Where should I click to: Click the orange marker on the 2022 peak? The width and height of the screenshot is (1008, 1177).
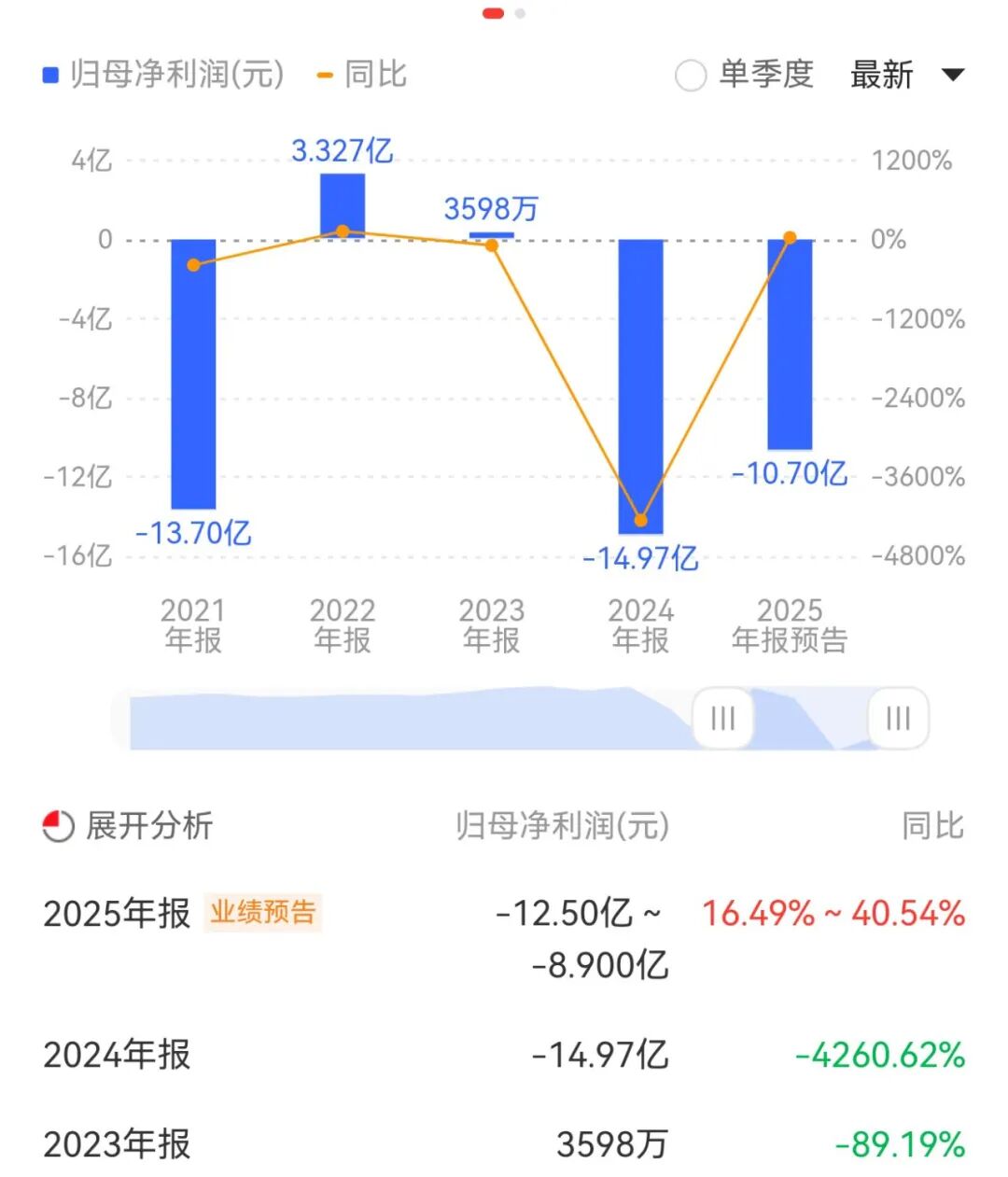[343, 230]
